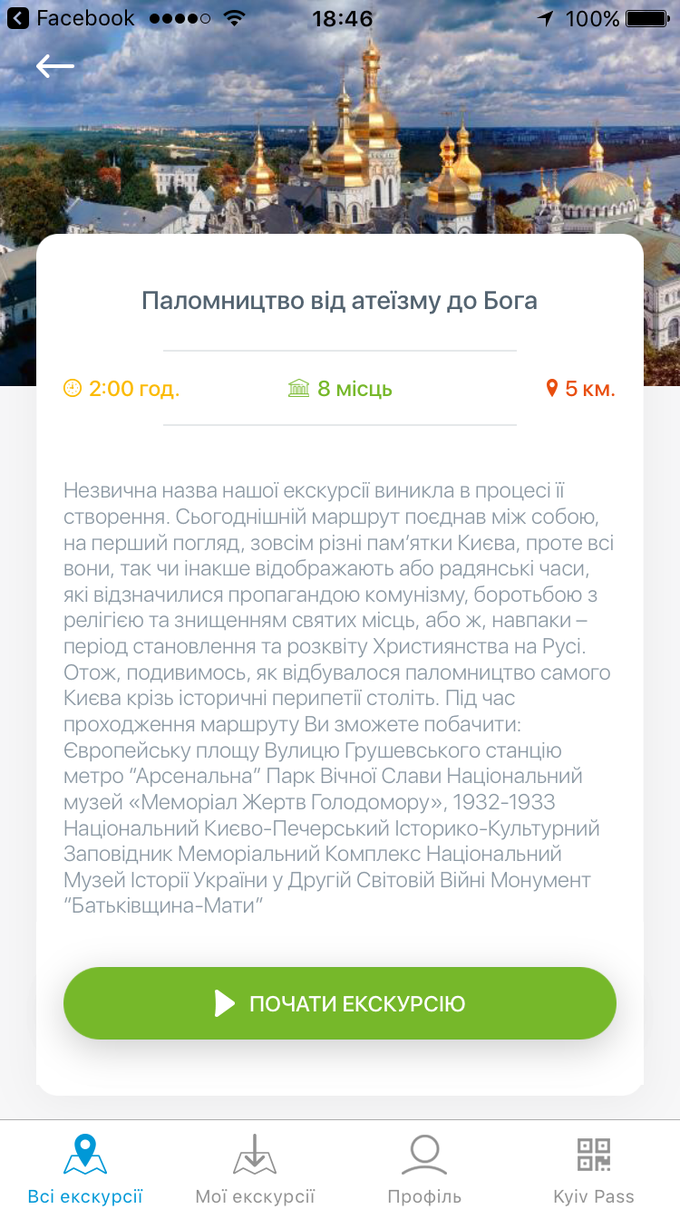
Task: Switch to the Всі екскурсії tab
Action: [x=85, y=1168]
